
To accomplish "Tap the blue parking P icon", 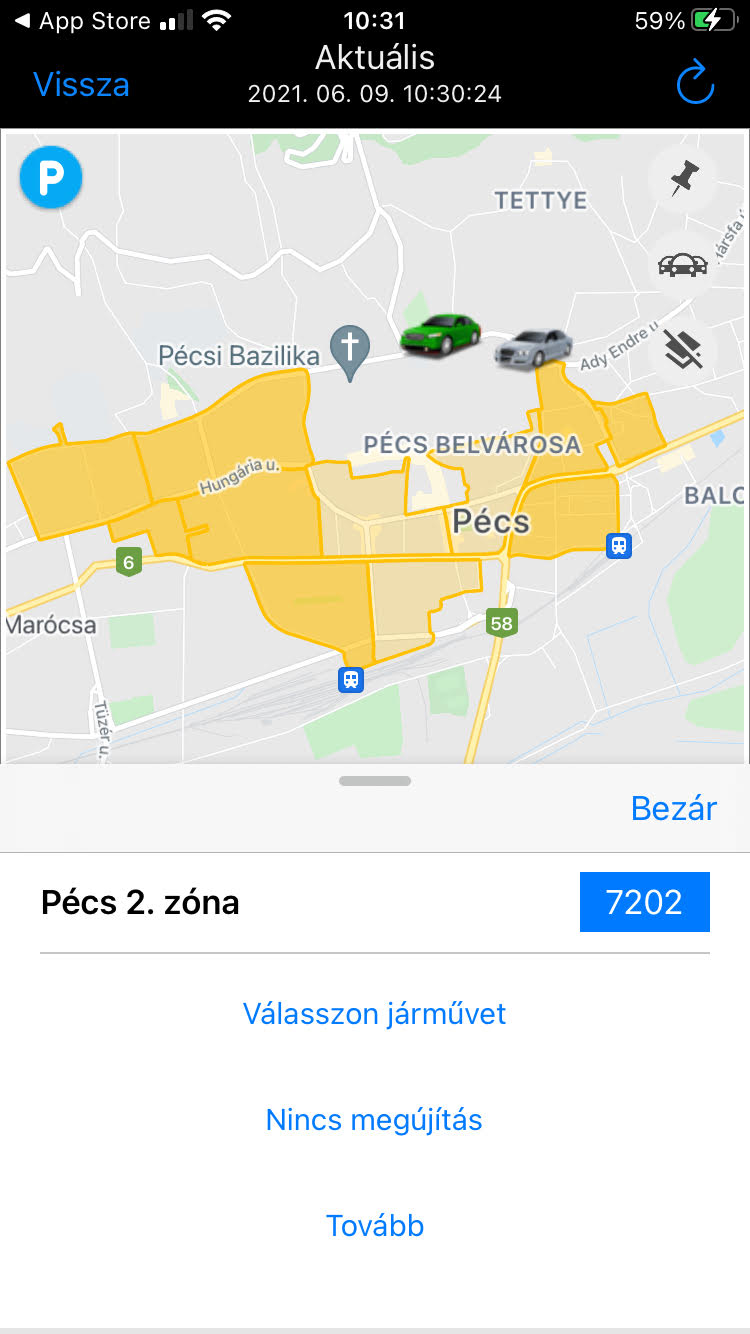I will [x=50, y=179].
